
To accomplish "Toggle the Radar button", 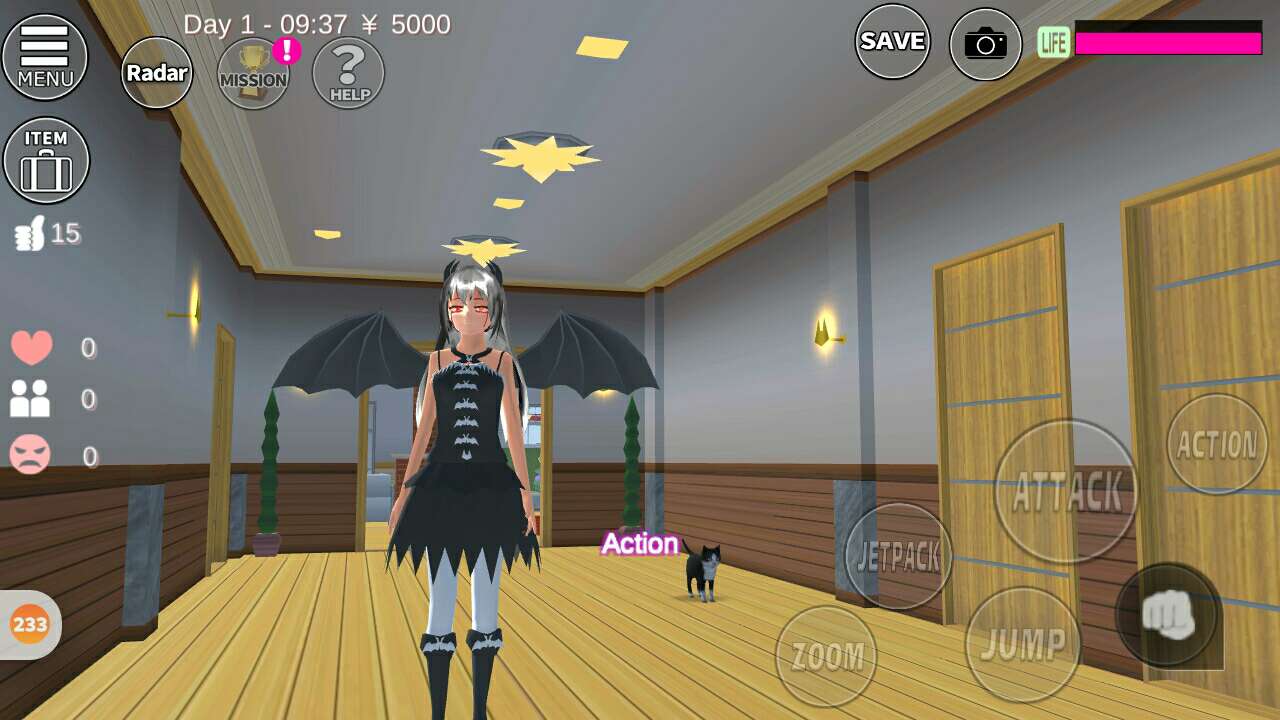I will coord(157,72).
